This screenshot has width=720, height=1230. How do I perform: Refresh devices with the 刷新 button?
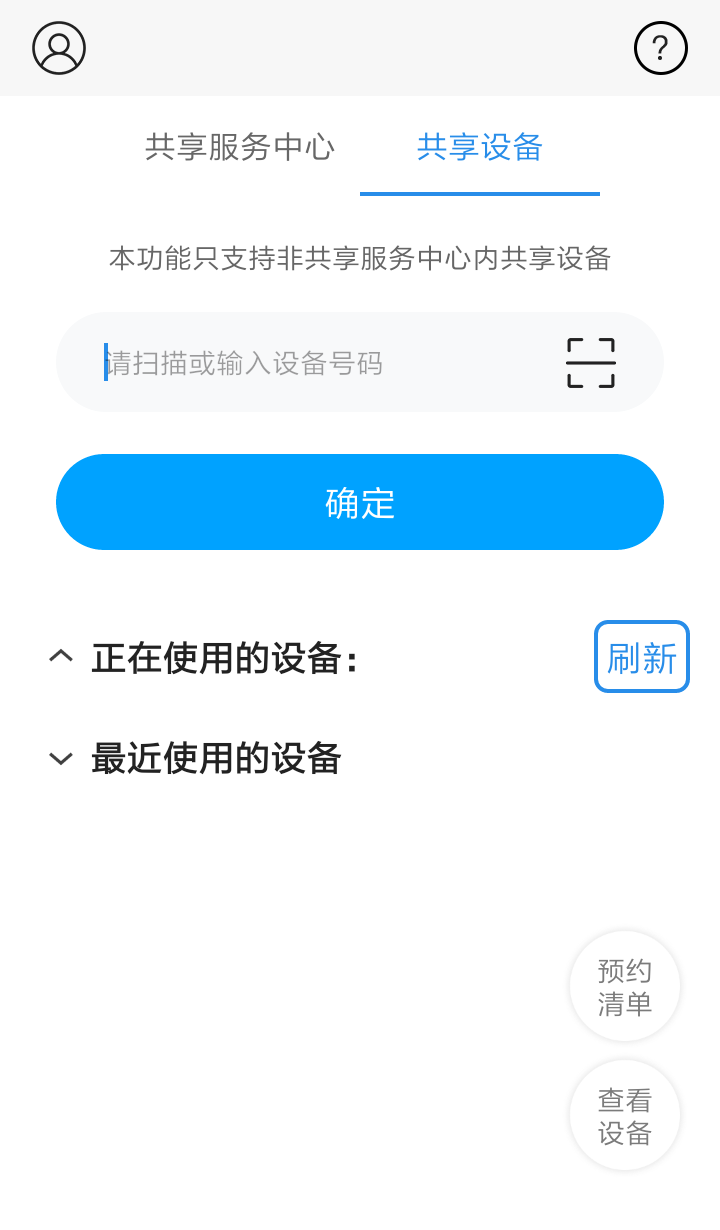[x=642, y=657]
